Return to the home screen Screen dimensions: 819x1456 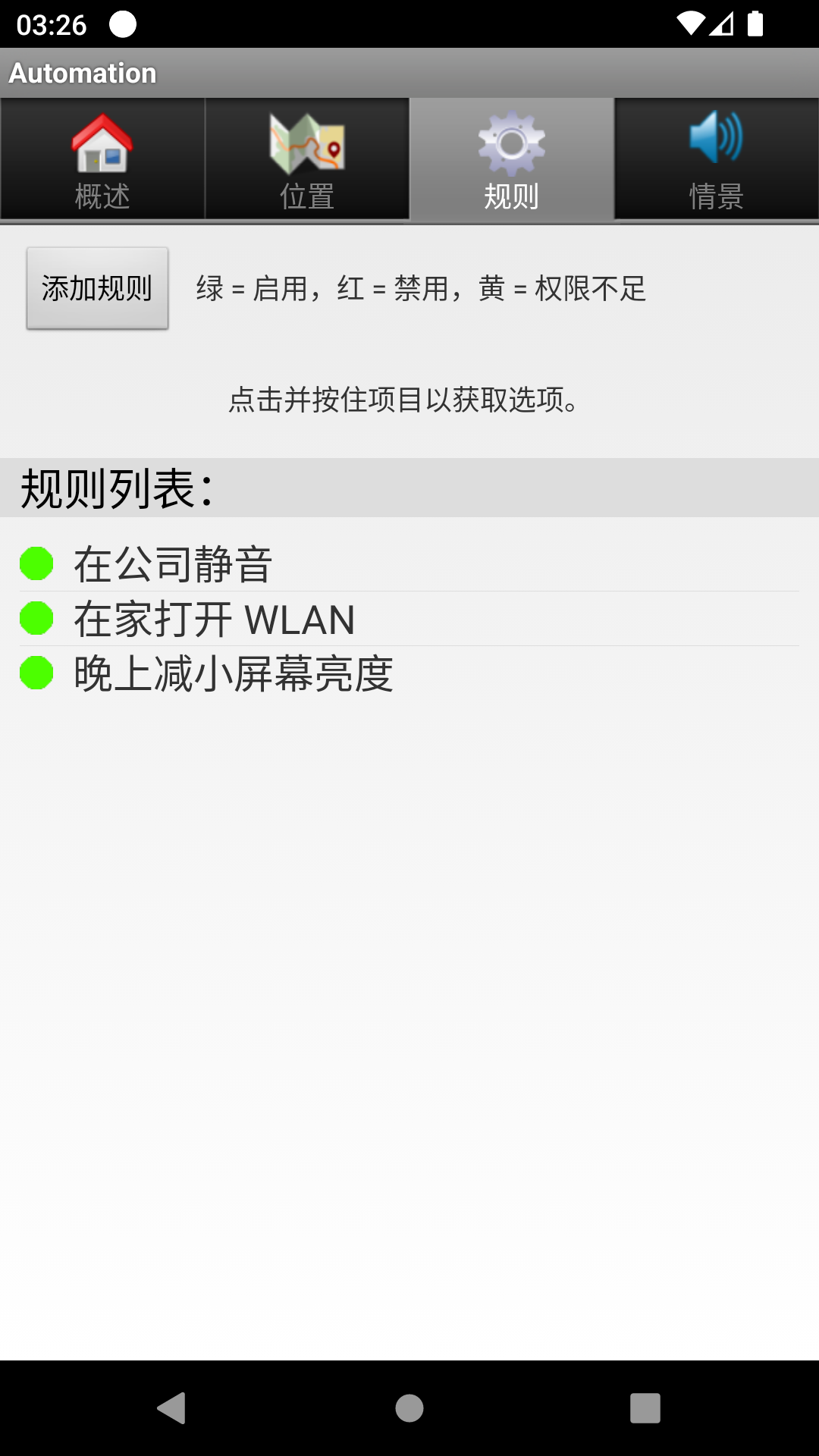click(409, 1408)
